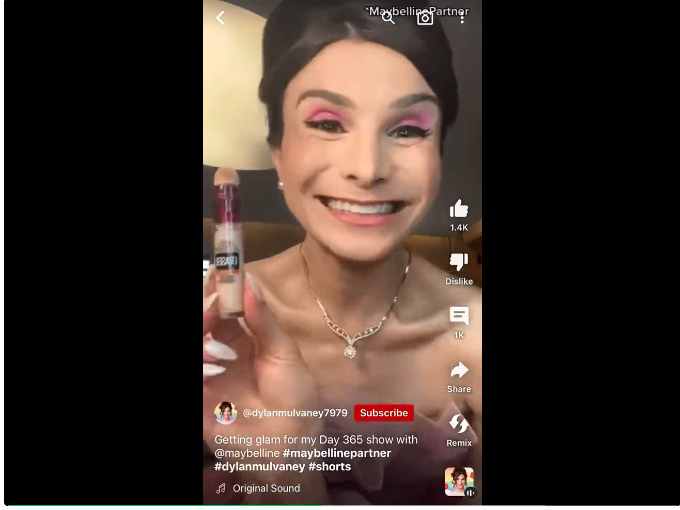
Task: Open the #dylanmulvaney hashtag
Action: click(x=259, y=466)
